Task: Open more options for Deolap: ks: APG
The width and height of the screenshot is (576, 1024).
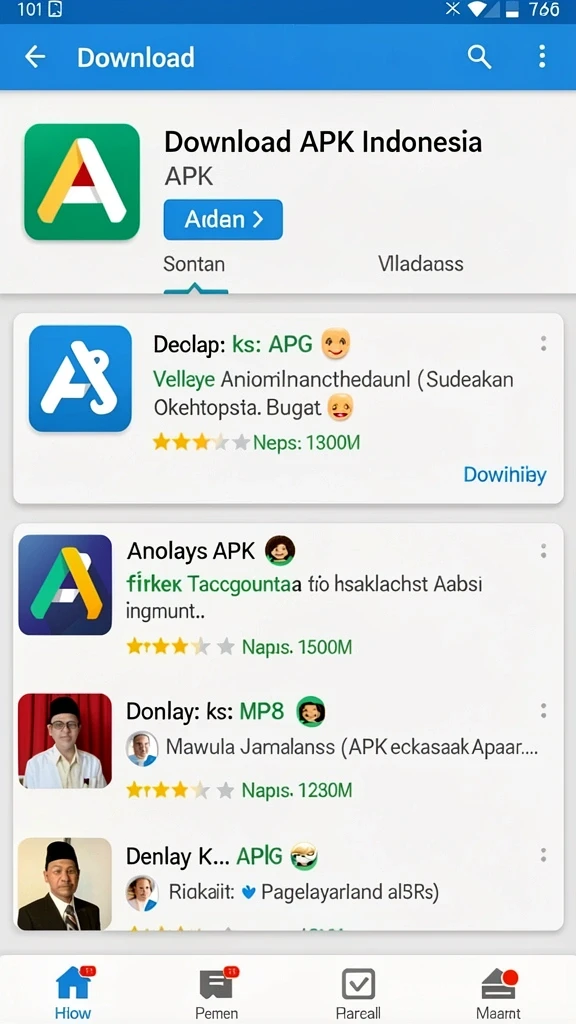Action: tap(543, 344)
